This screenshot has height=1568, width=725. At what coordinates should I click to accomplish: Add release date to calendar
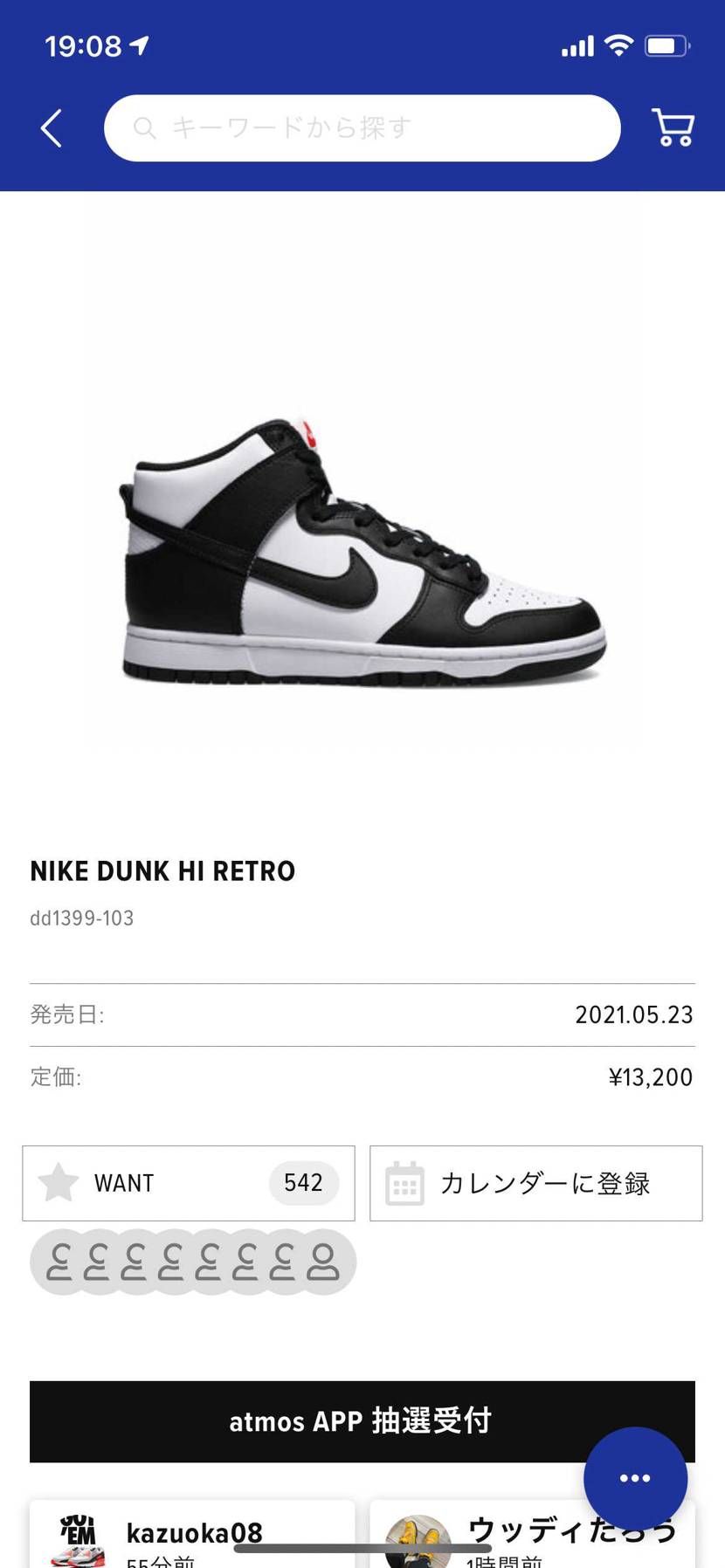click(x=535, y=1183)
